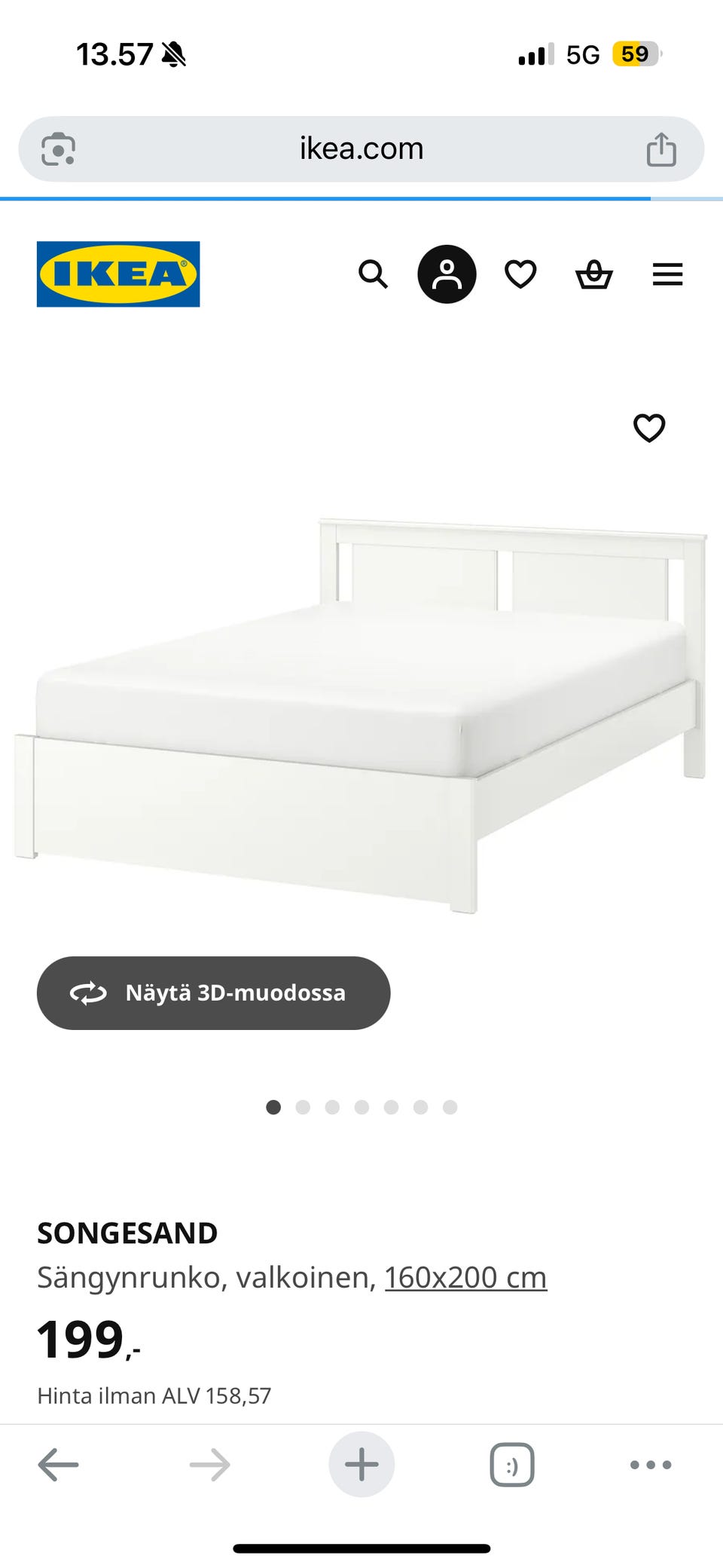Screen dimensions: 723x1568
Task: Open the IKEA search icon
Action: (373, 274)
